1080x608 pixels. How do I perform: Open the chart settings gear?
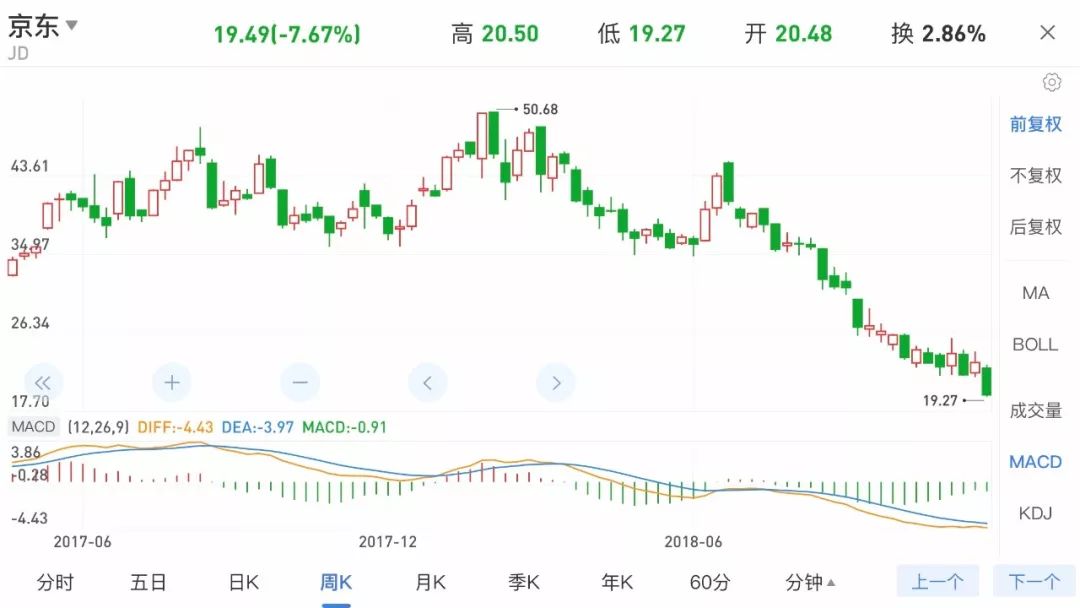coord(1051,82)
